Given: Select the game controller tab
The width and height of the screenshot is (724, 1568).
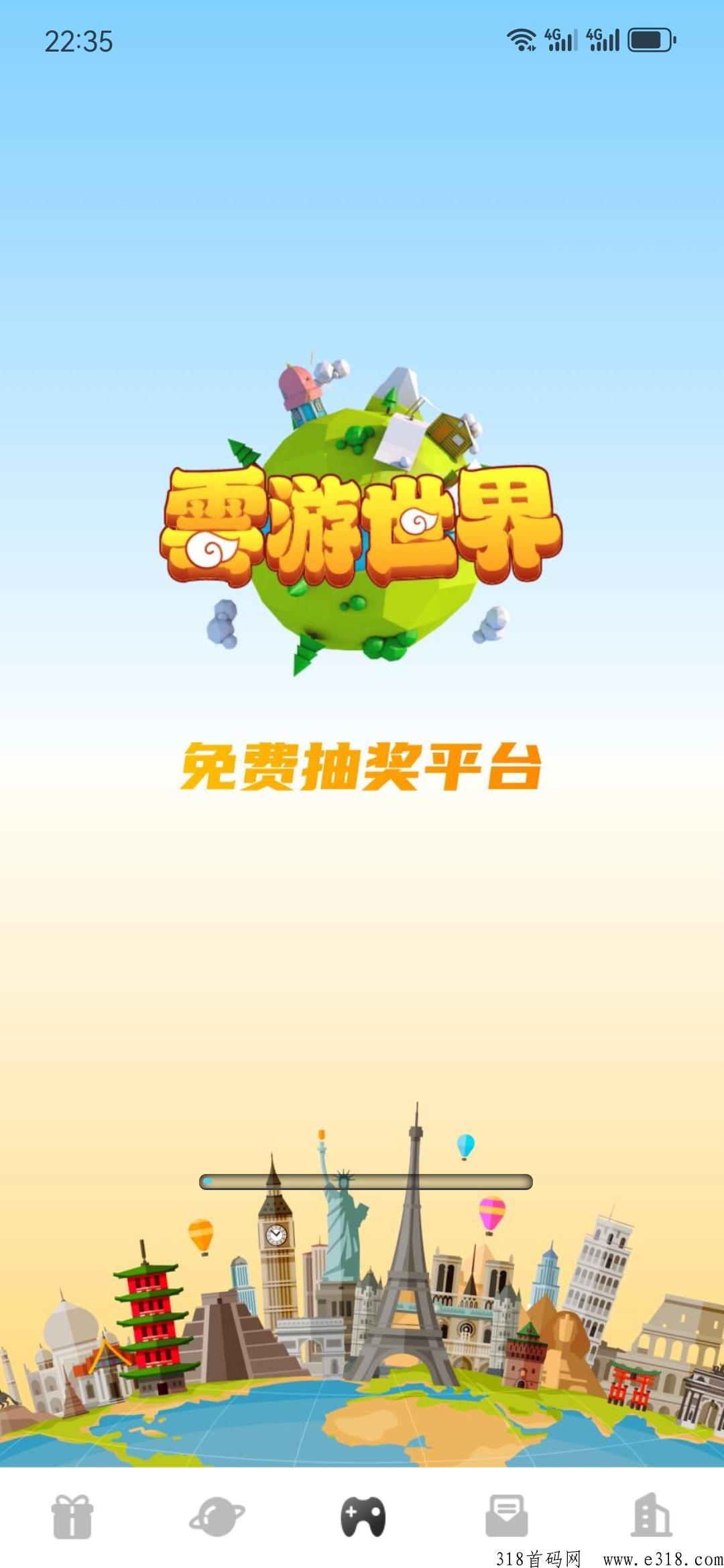Looking at the screenshot, I should tap(363, 1516).
